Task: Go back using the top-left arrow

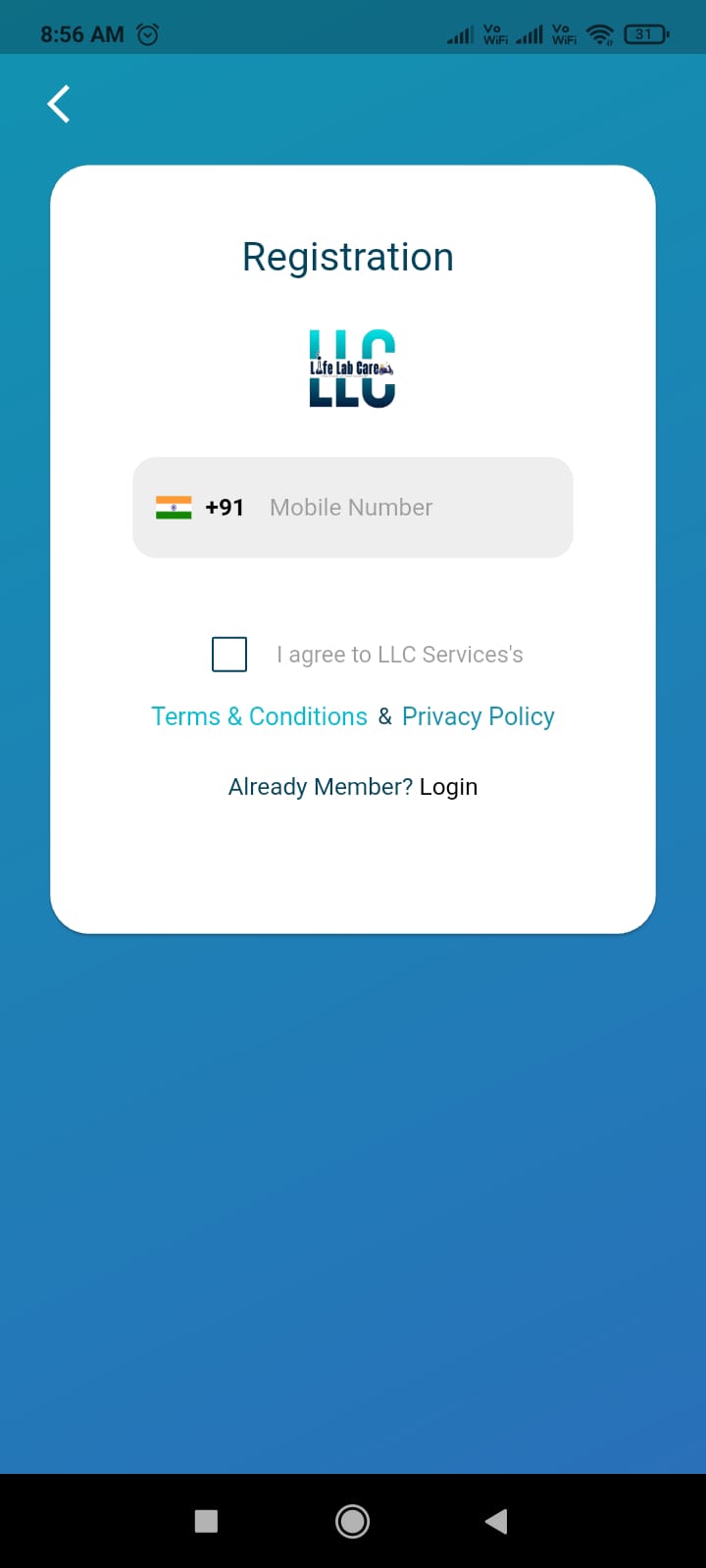Action: click(x=59, y=104)
